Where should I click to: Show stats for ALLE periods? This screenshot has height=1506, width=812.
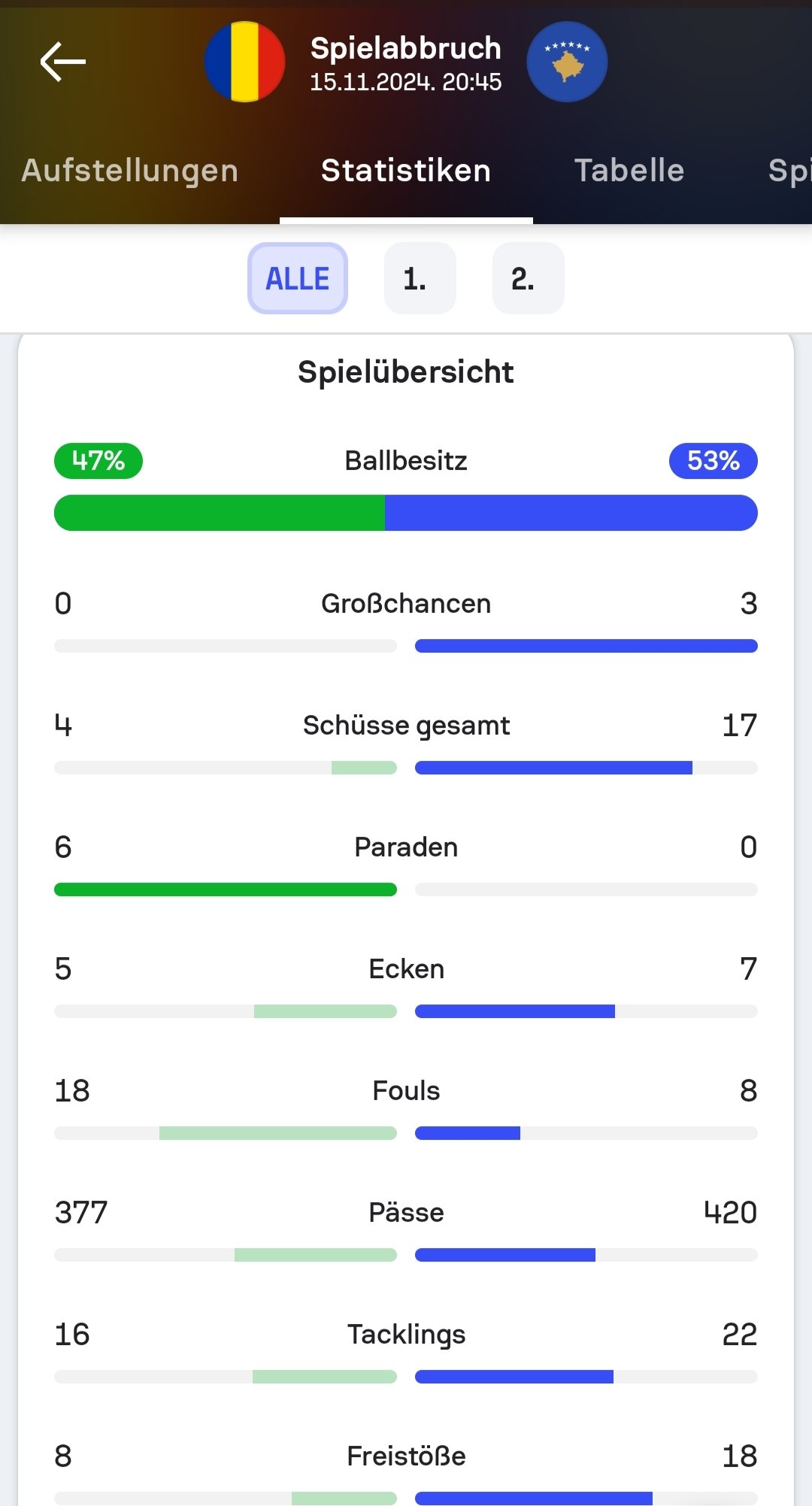coord(298,278)
